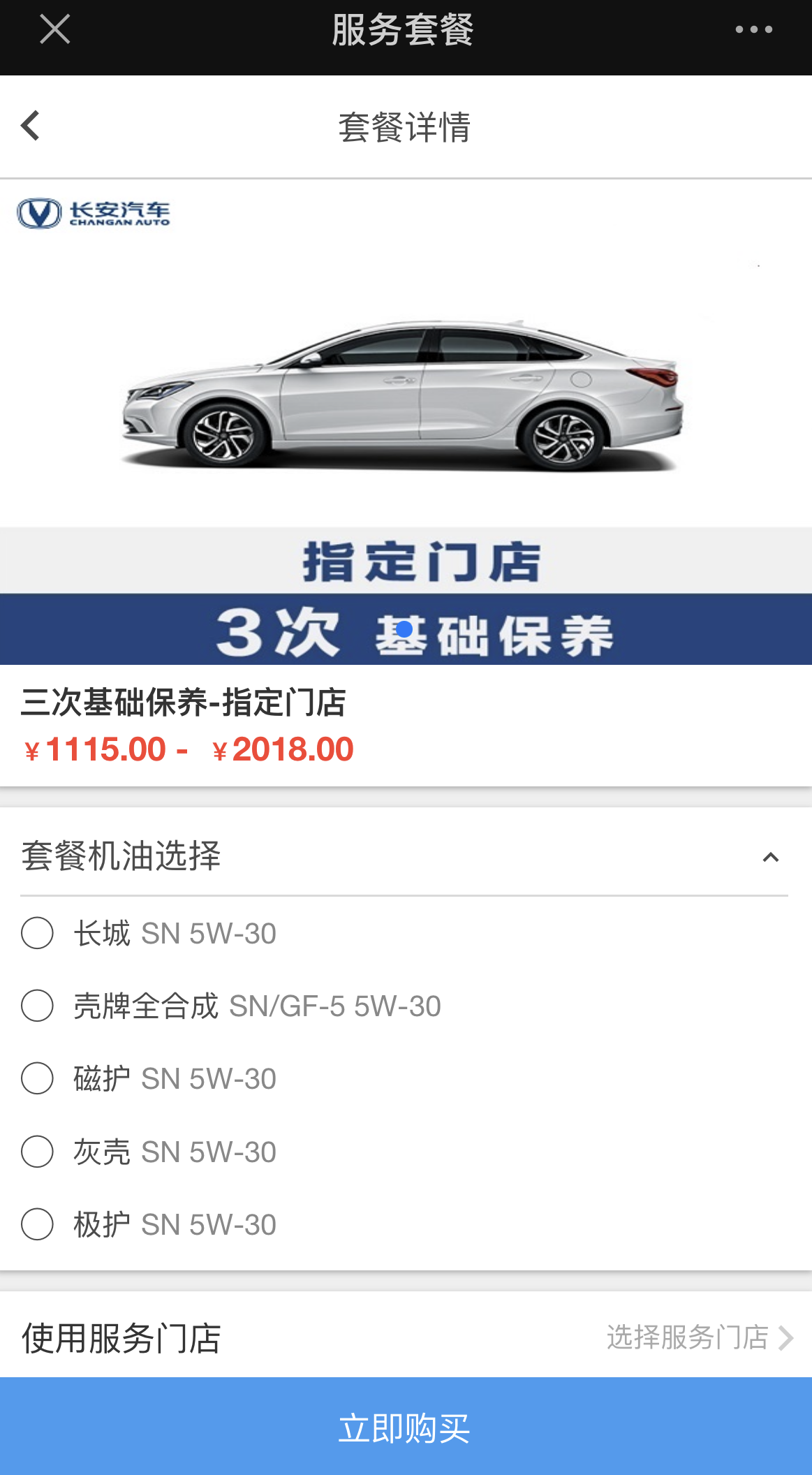The width and height of the screenshot is (812, 1475).
Task: Collapse the 套餐机油选择 section
Action: pos(770,858)
